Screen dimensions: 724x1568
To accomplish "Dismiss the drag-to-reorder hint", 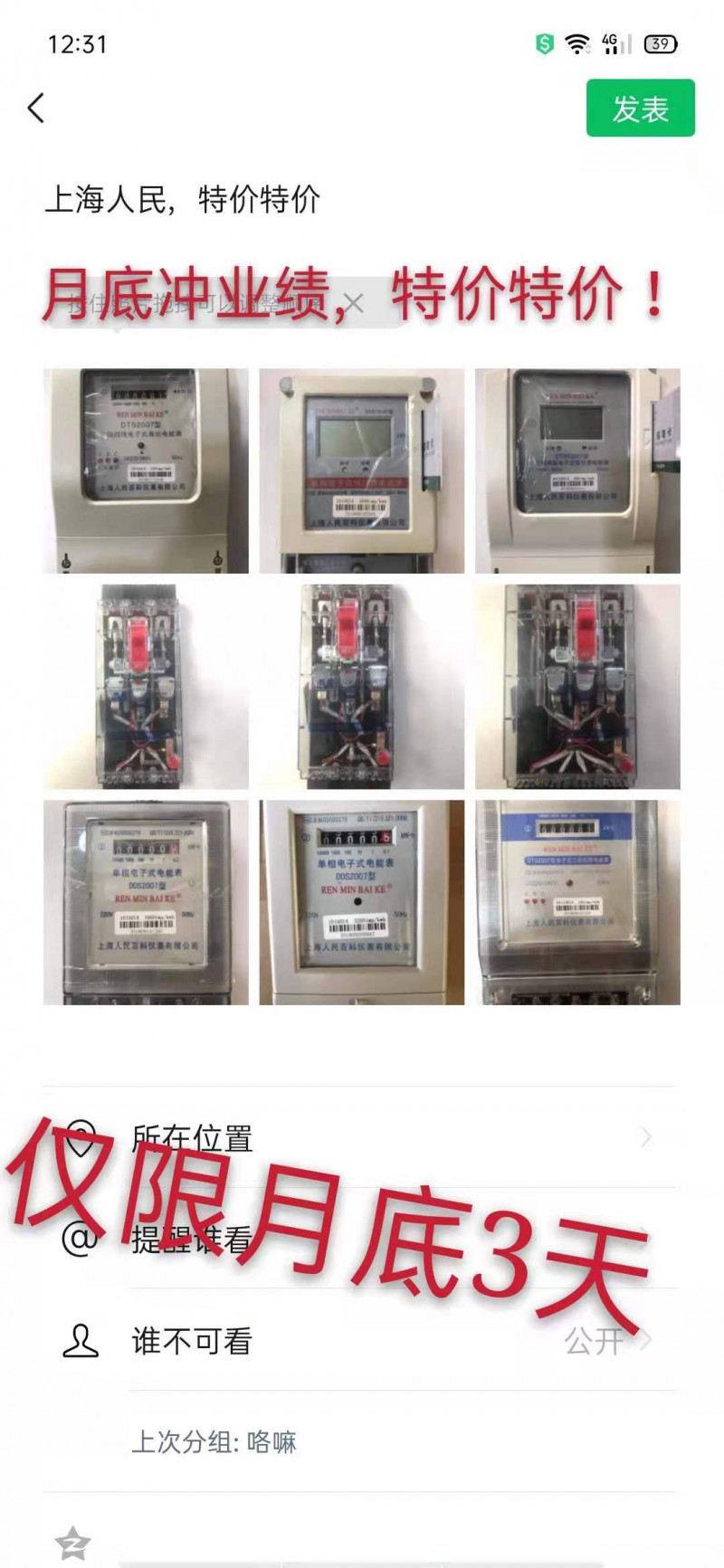I will [355, 304].
